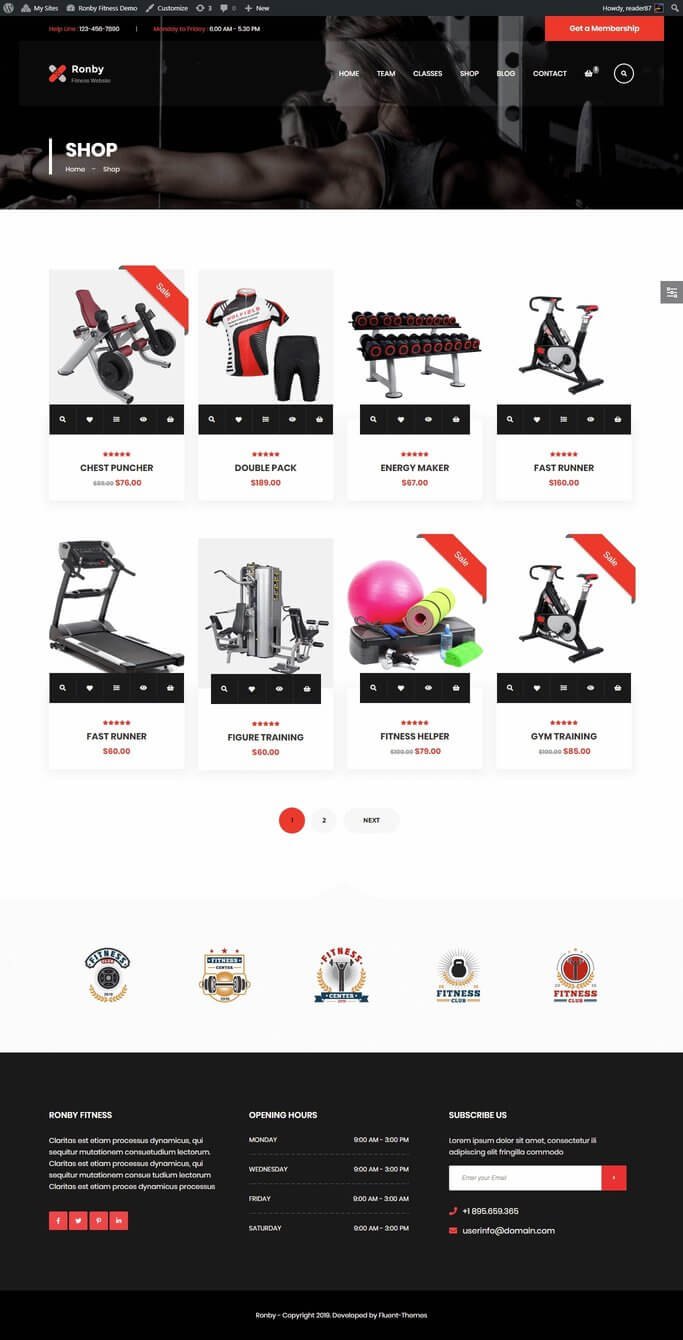Tap the Get a Membership button

[x=604, y=28]
